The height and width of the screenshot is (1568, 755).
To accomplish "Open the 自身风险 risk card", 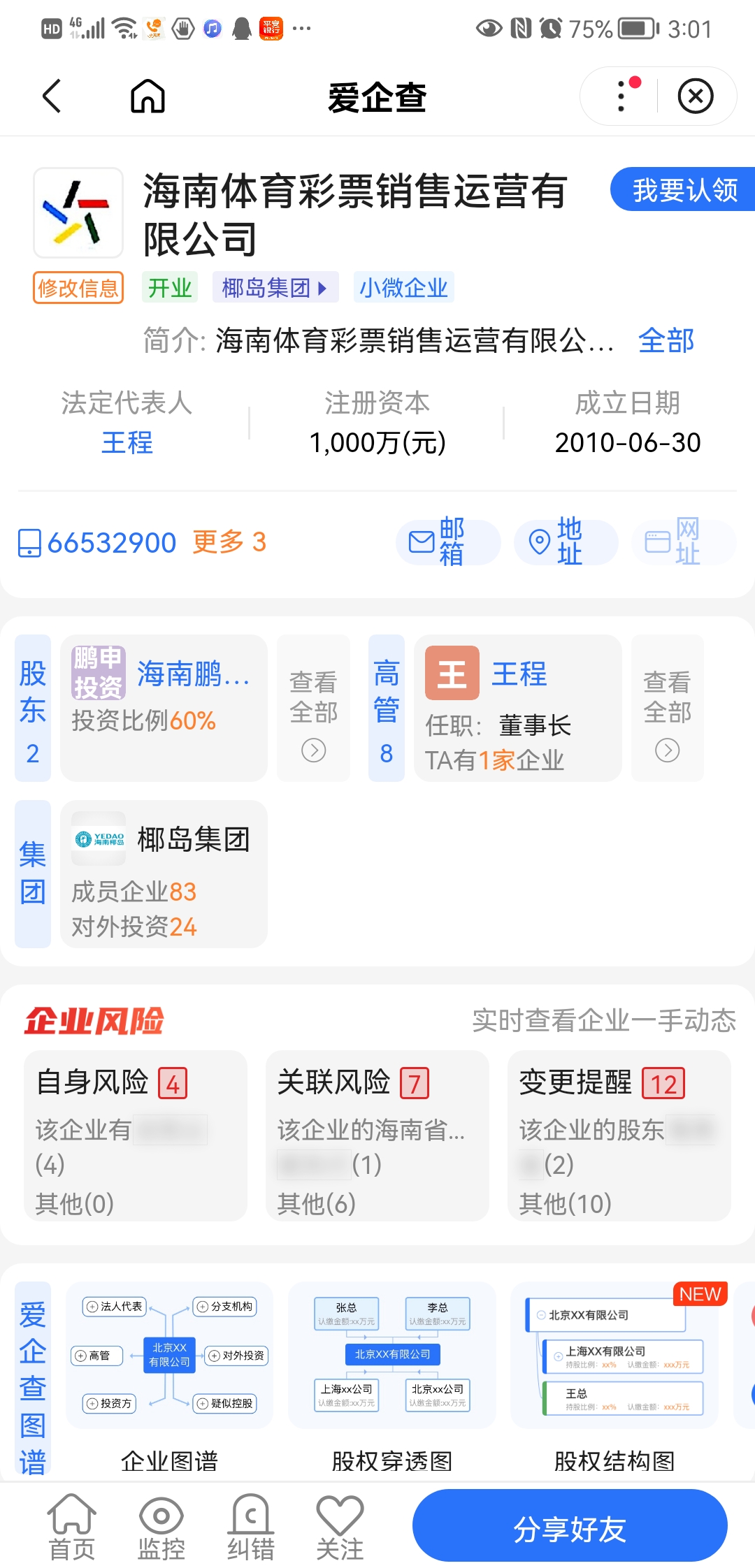I will (136, 1135).
